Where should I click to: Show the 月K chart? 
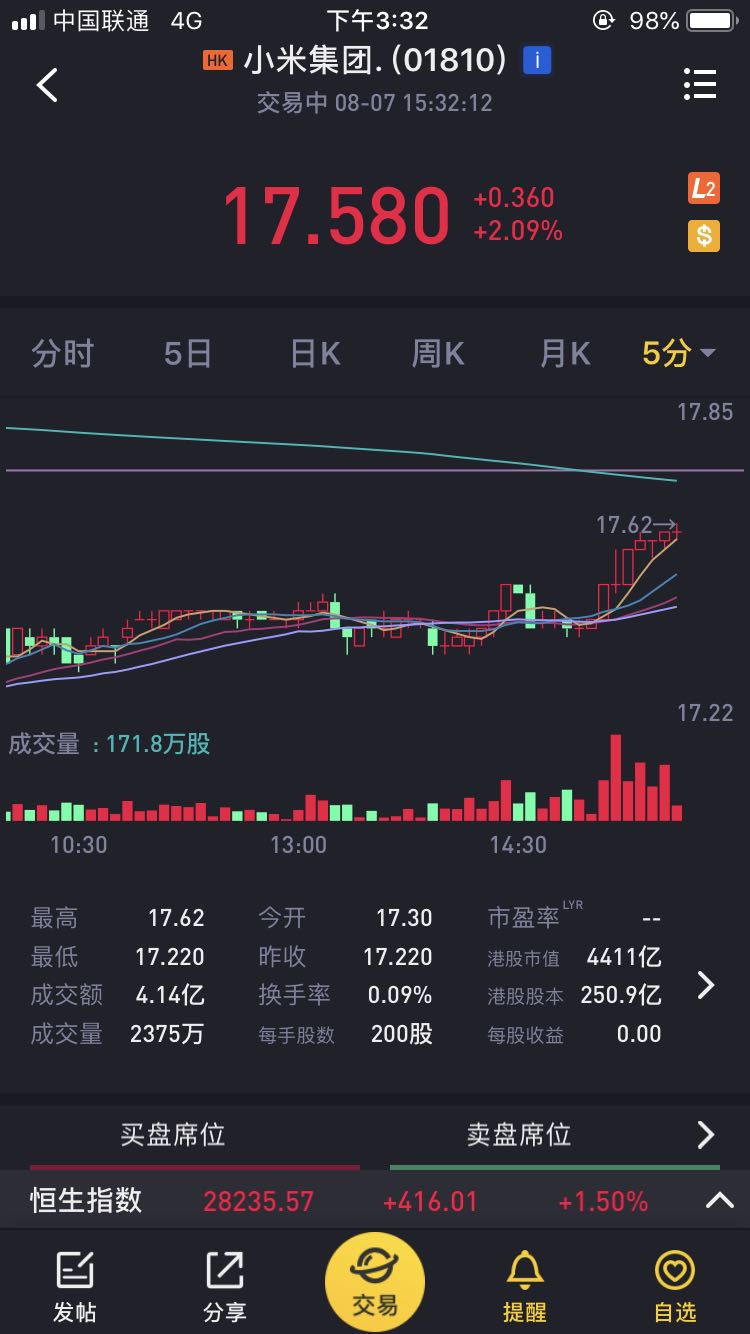click(565, 353)
